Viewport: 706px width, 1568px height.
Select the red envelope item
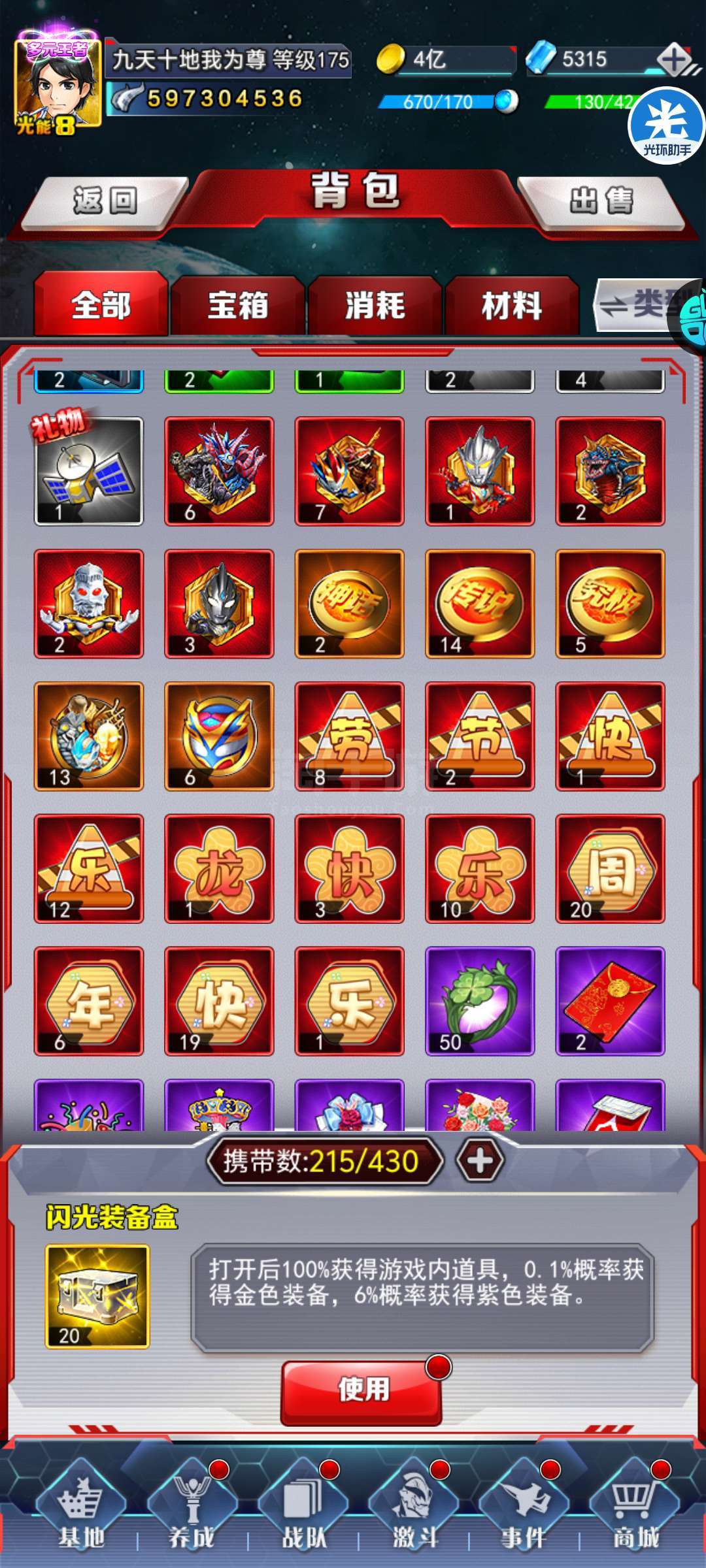point(610,1001)
